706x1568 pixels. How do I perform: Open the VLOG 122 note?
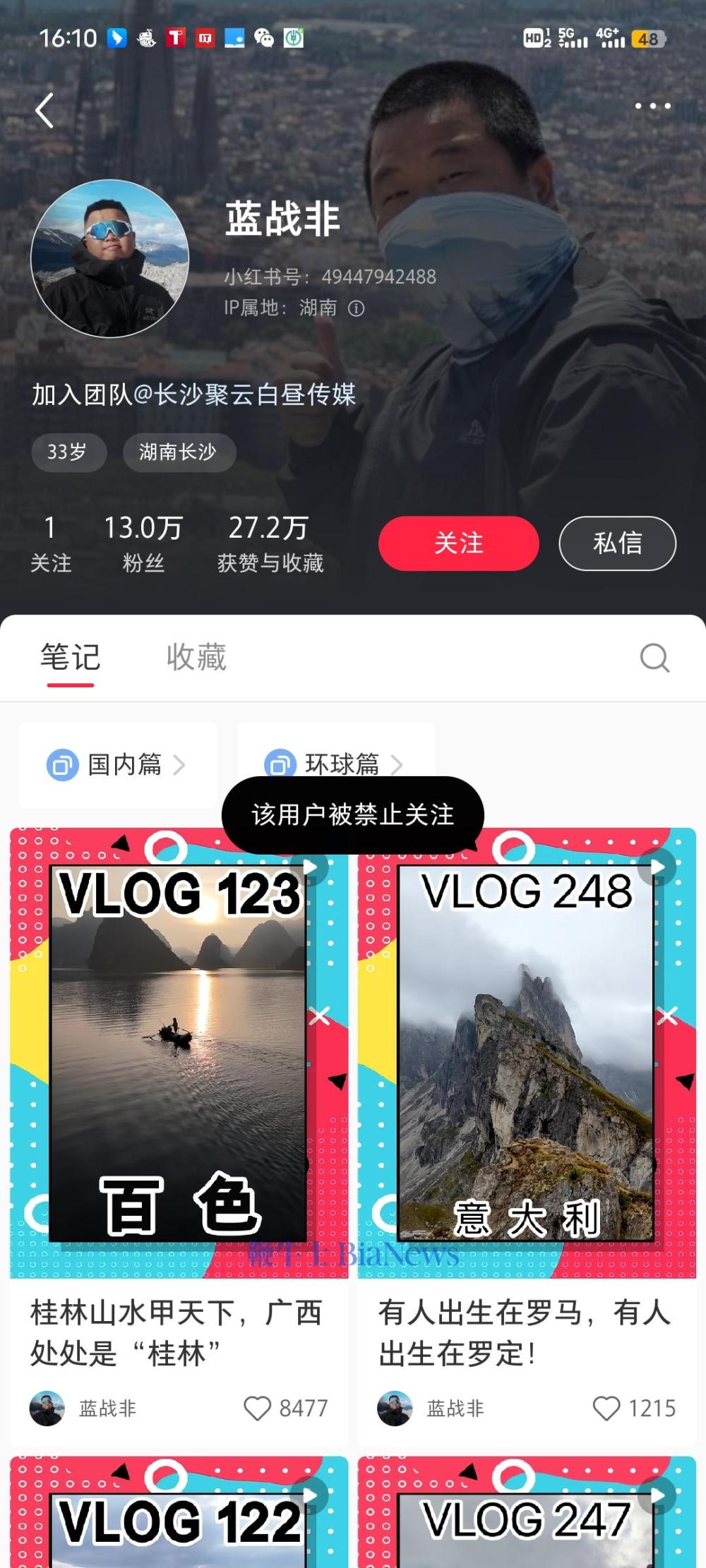179,1517
